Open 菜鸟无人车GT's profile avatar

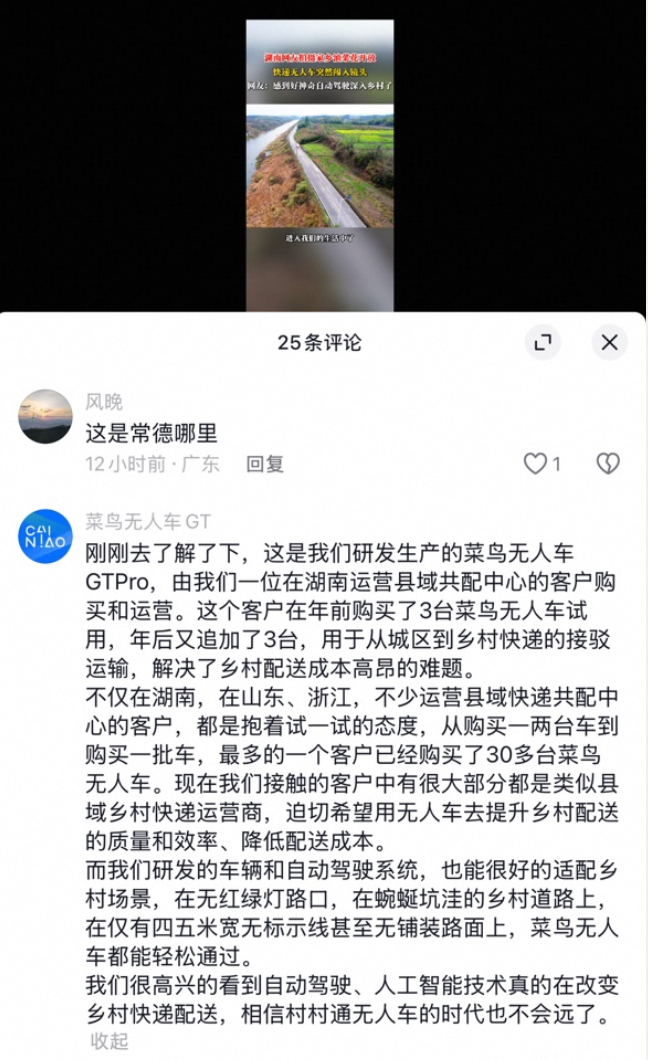45,536
